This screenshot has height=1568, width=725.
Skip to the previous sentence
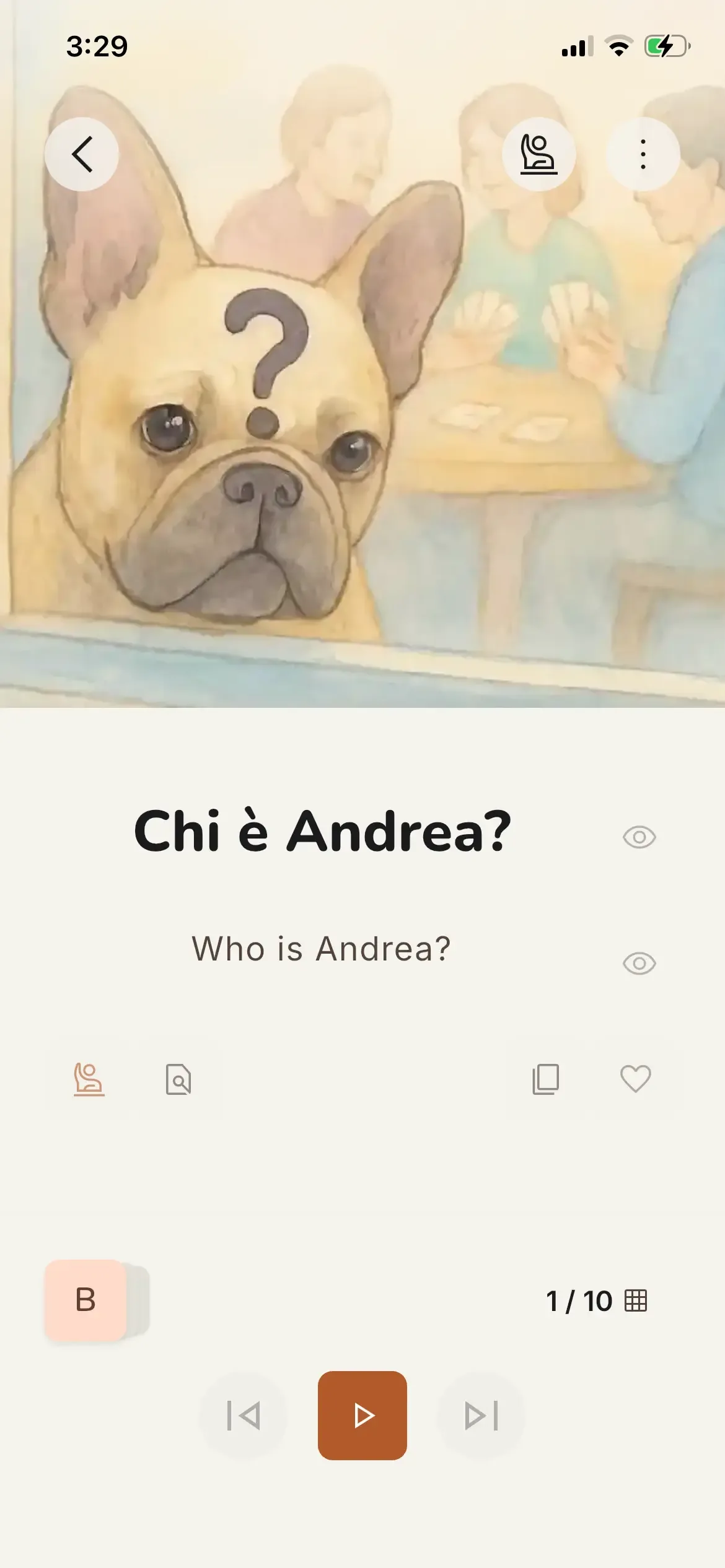243,1416
